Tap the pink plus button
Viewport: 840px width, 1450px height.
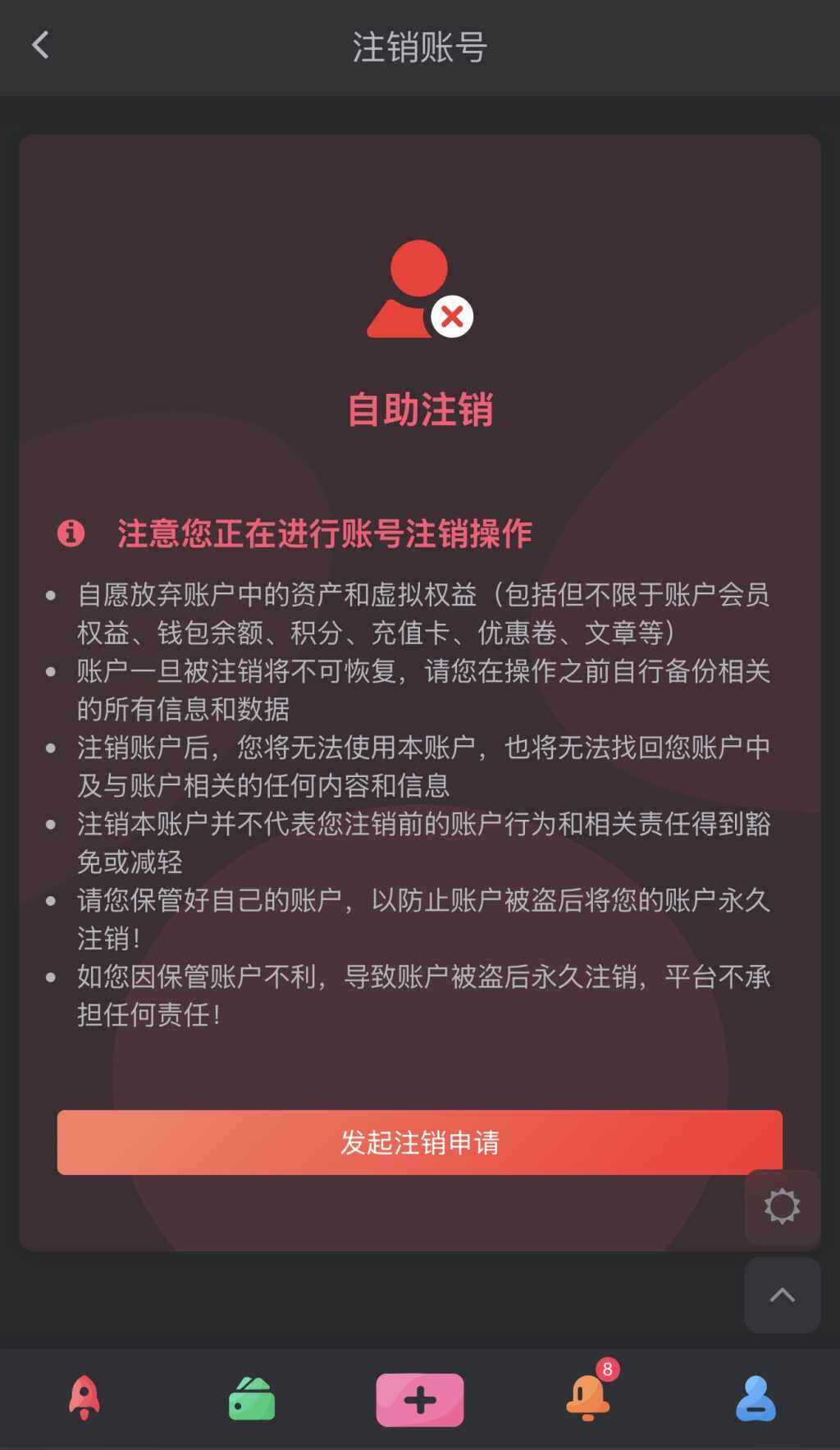point(420,1400)
